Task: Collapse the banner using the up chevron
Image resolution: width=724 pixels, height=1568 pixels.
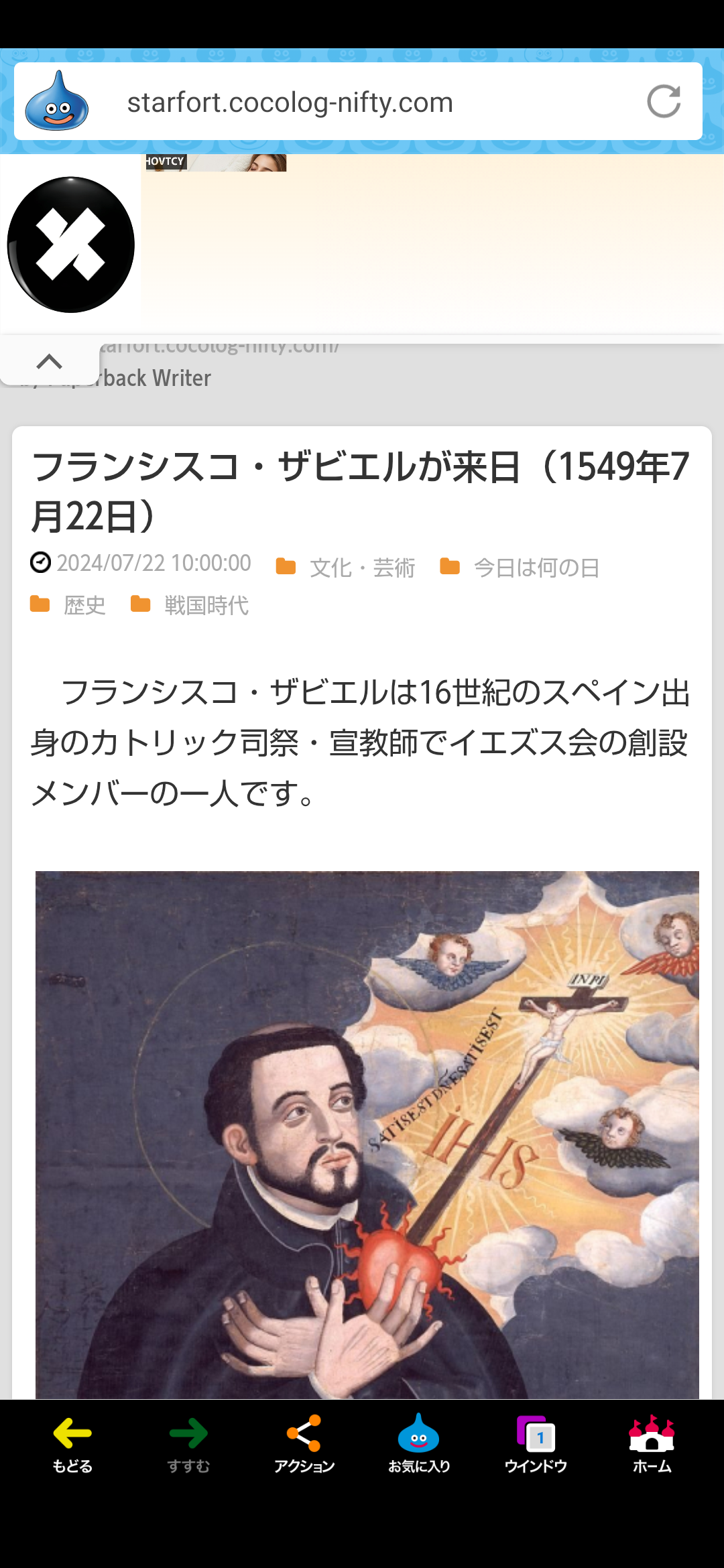Action: coord(50,361)
